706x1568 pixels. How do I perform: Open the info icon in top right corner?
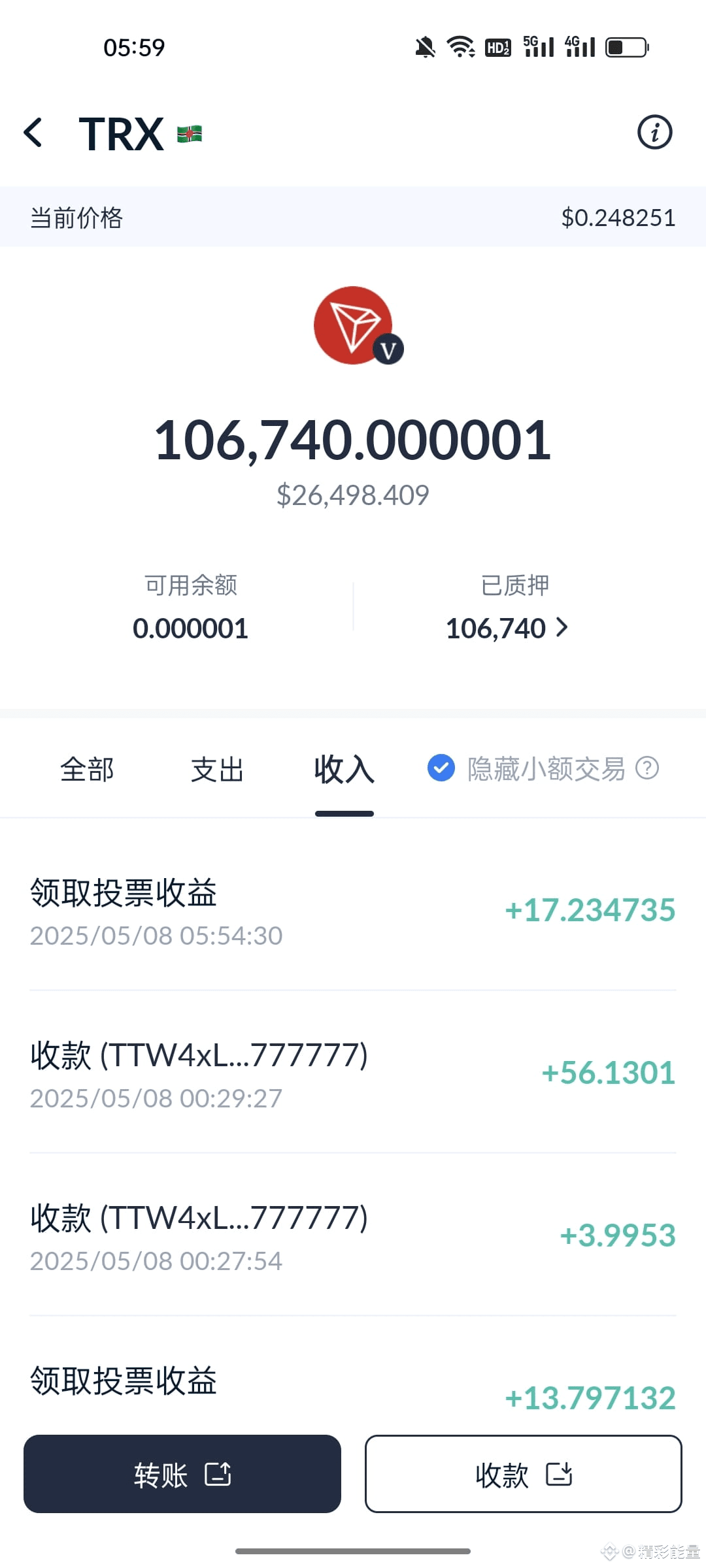pyautogui.click(x=654, y=132)
